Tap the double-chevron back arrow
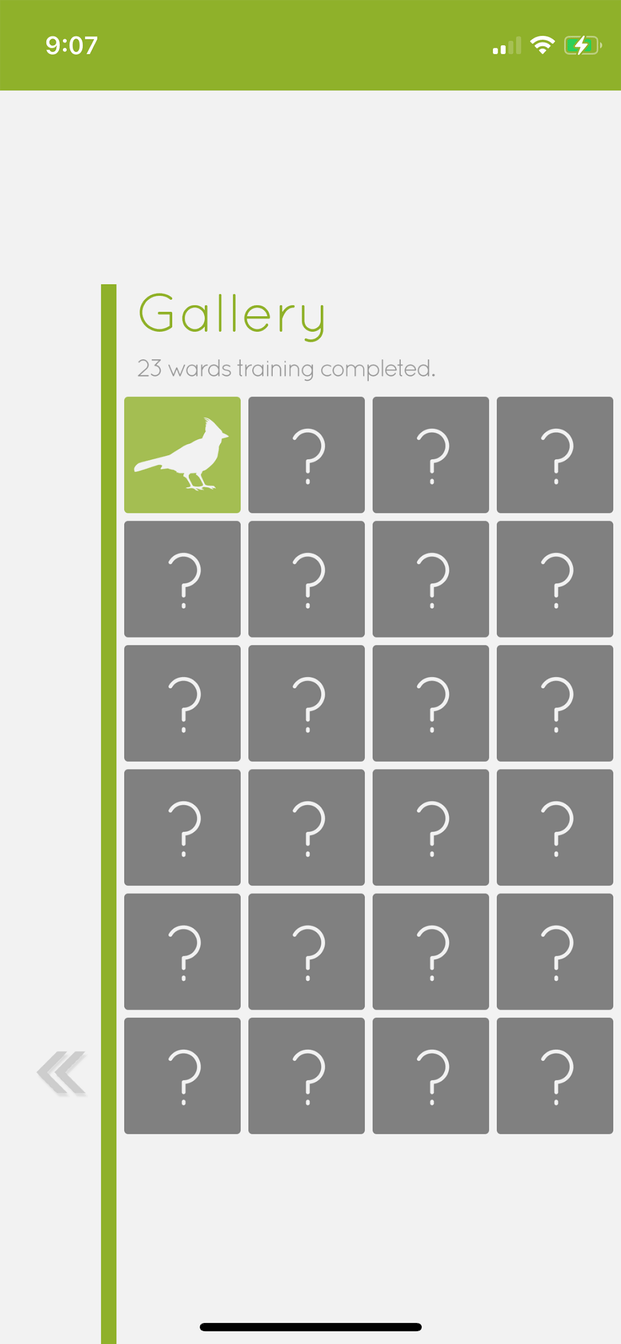Viewport: 621px width, 1344px height. coord(61,1073)
